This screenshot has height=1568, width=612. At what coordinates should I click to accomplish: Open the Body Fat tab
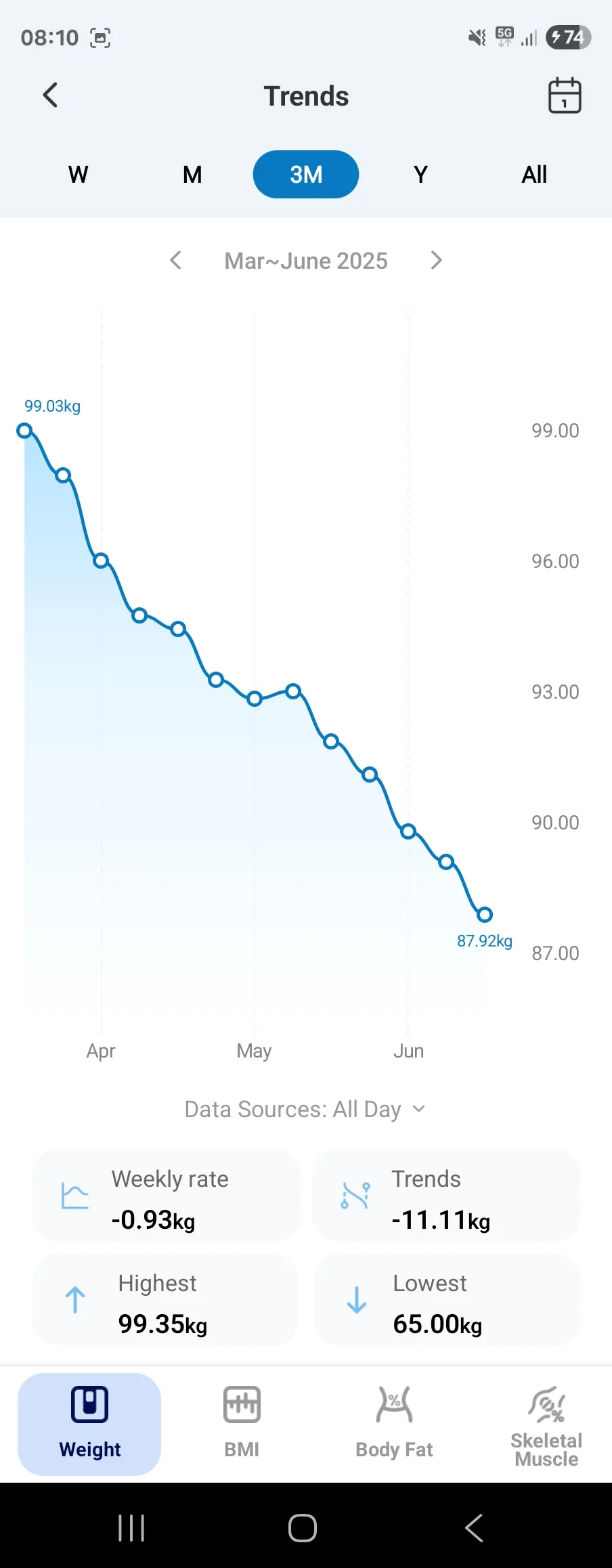click(x=394, y=1424)
